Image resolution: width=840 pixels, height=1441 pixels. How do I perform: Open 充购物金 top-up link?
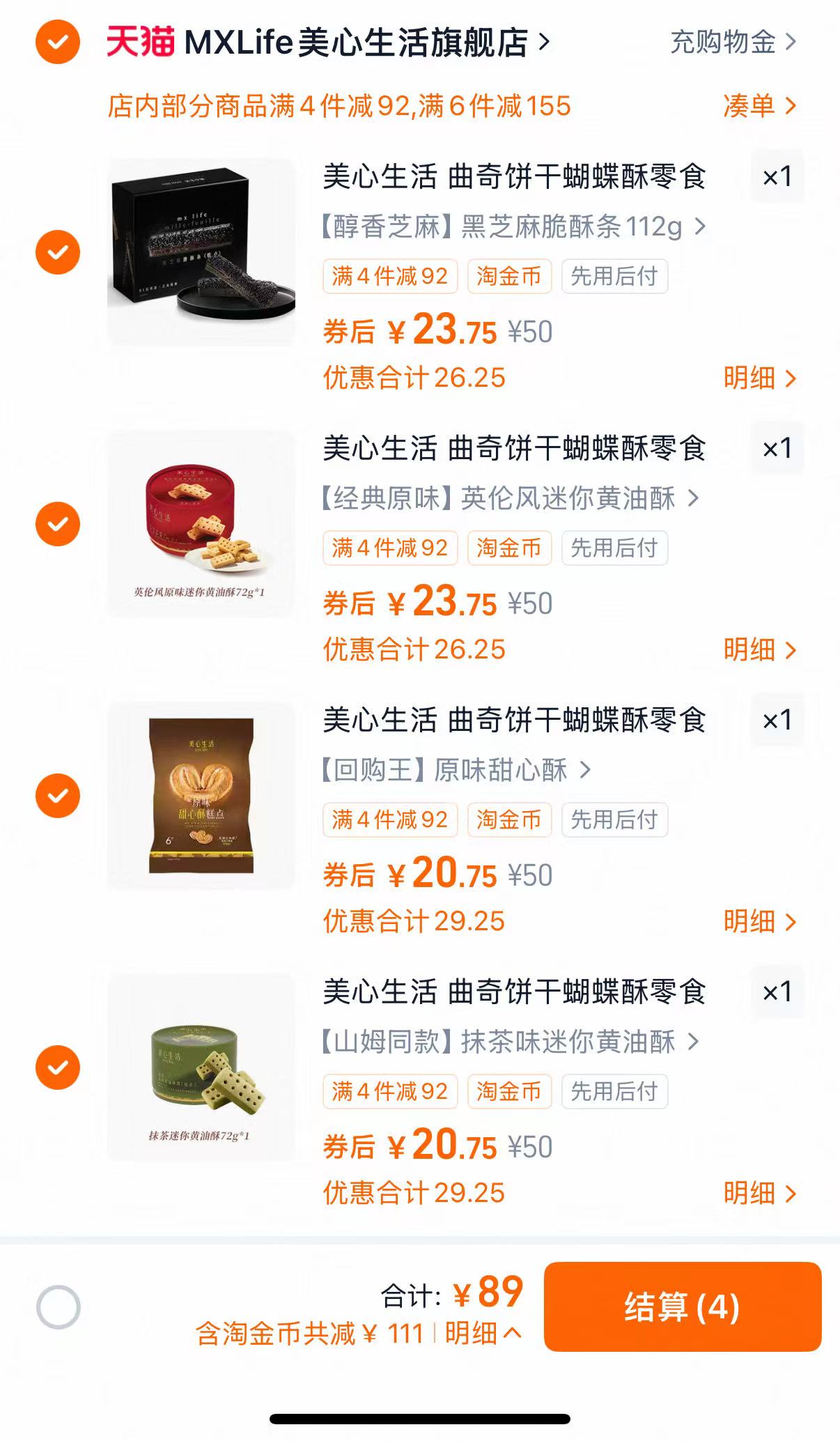pos(731,43)
